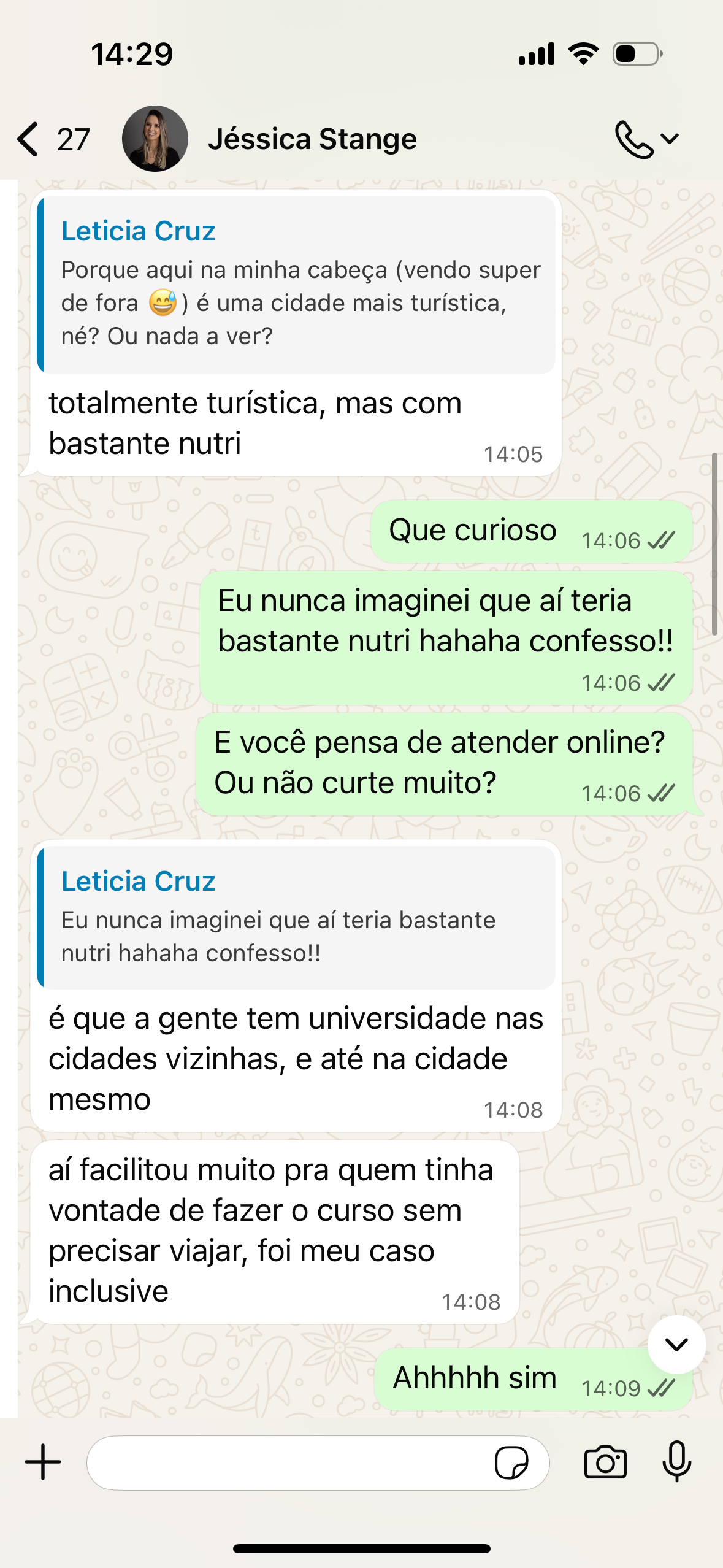Tap the 14:29 clock in status bar
723x1568 pixels.
[132, 53]
